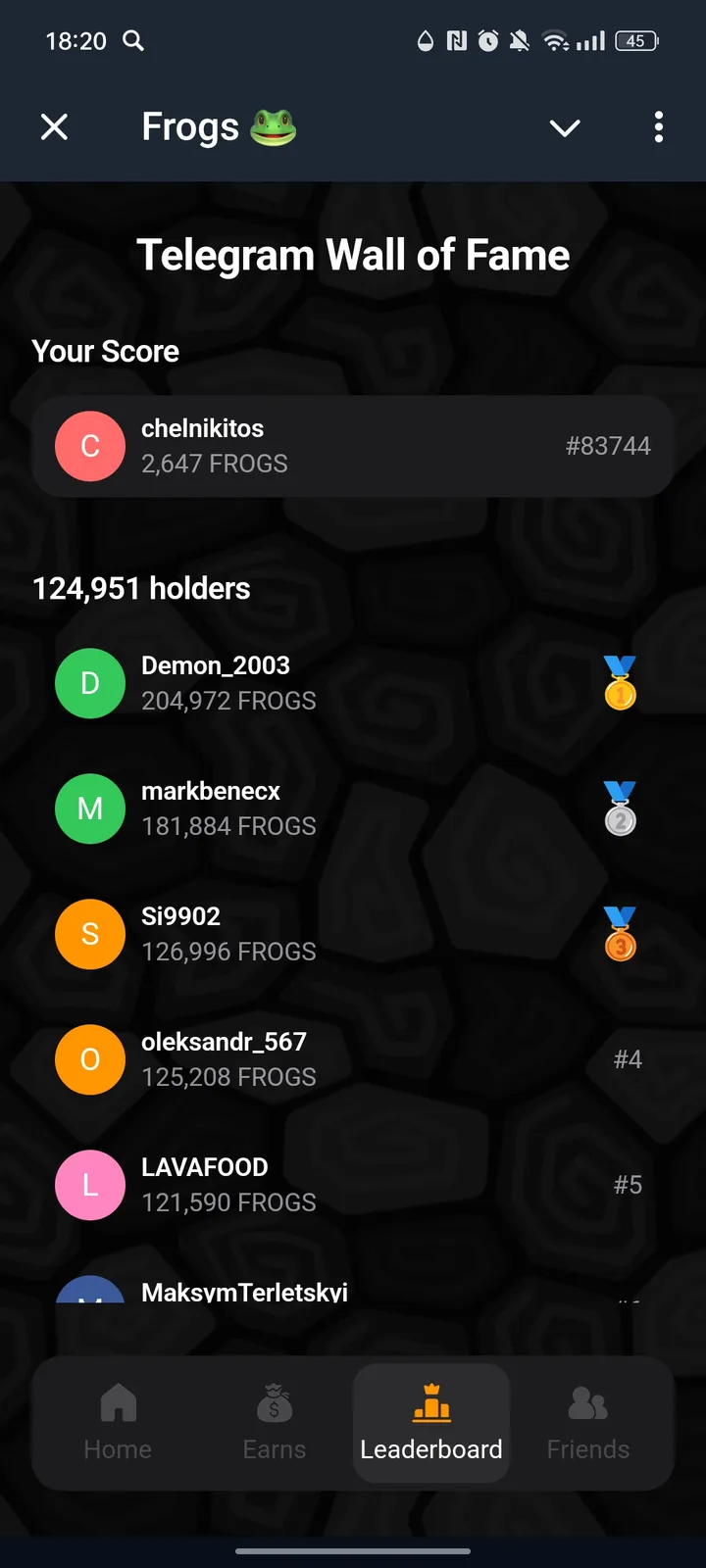Select the Home icon in bottom navigation
This screenshot has width=706, height=1568.
point(117,1404)
